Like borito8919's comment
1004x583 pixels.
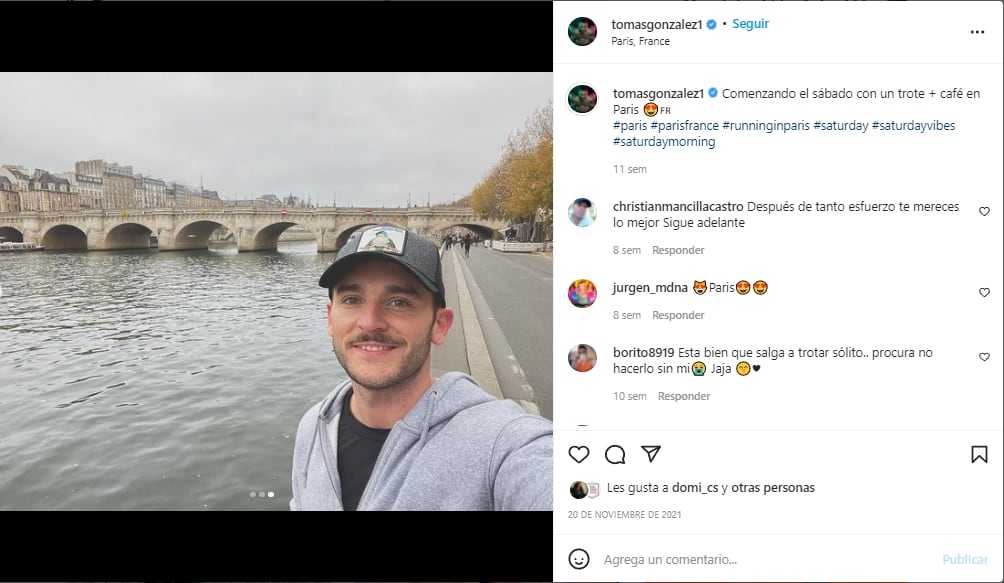click(x=984, y=357)
